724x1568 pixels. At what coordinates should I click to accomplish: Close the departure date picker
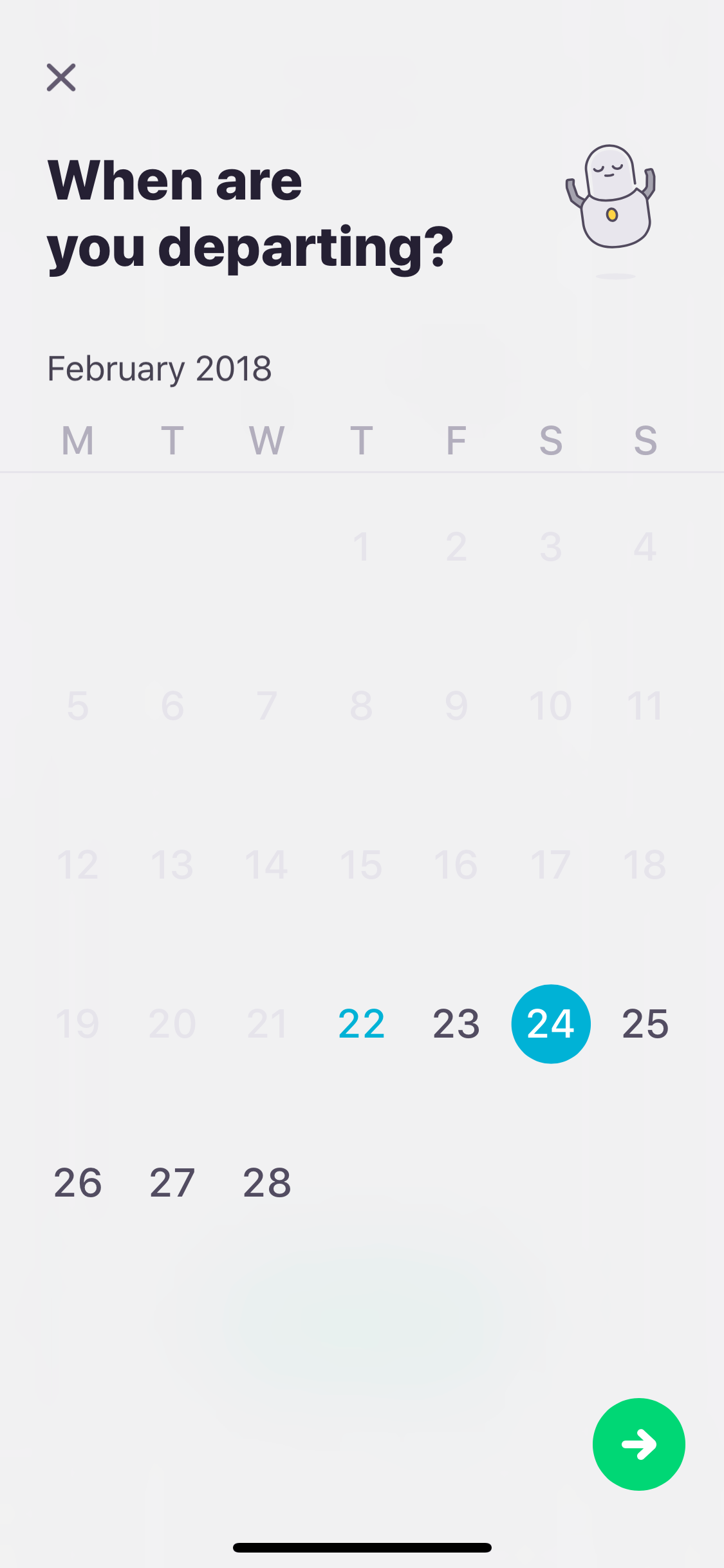pos(61,77)
